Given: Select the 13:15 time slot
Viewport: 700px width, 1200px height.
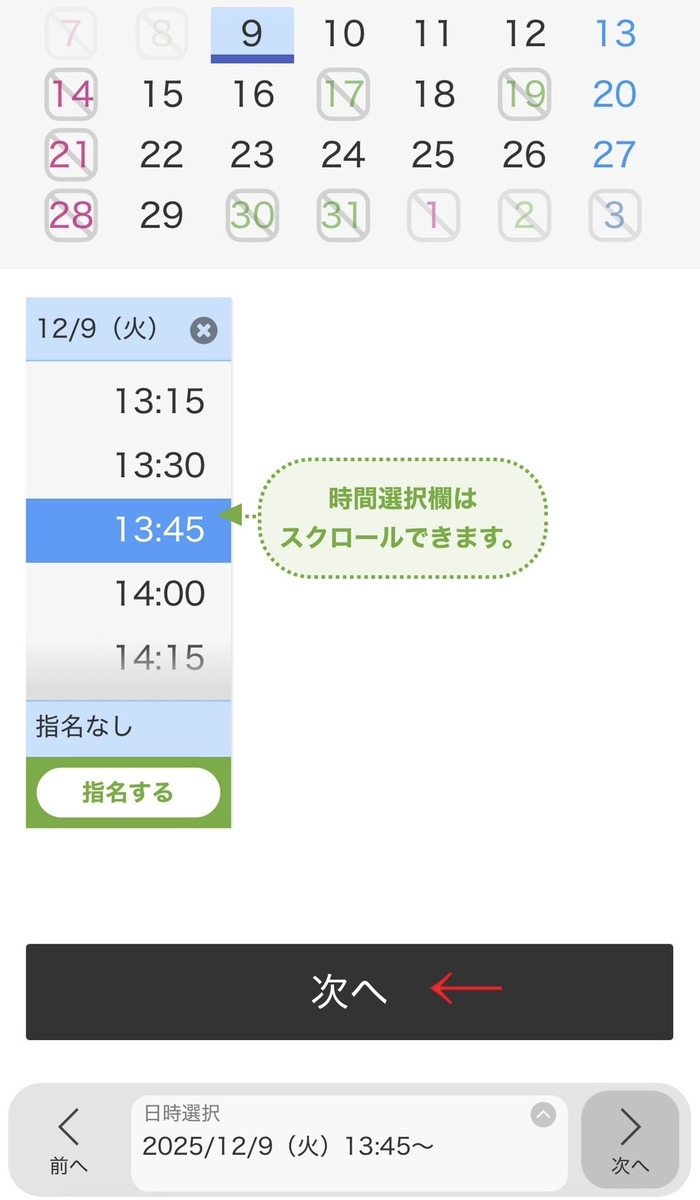Looking at the screenshot, I should pos(158,401).
